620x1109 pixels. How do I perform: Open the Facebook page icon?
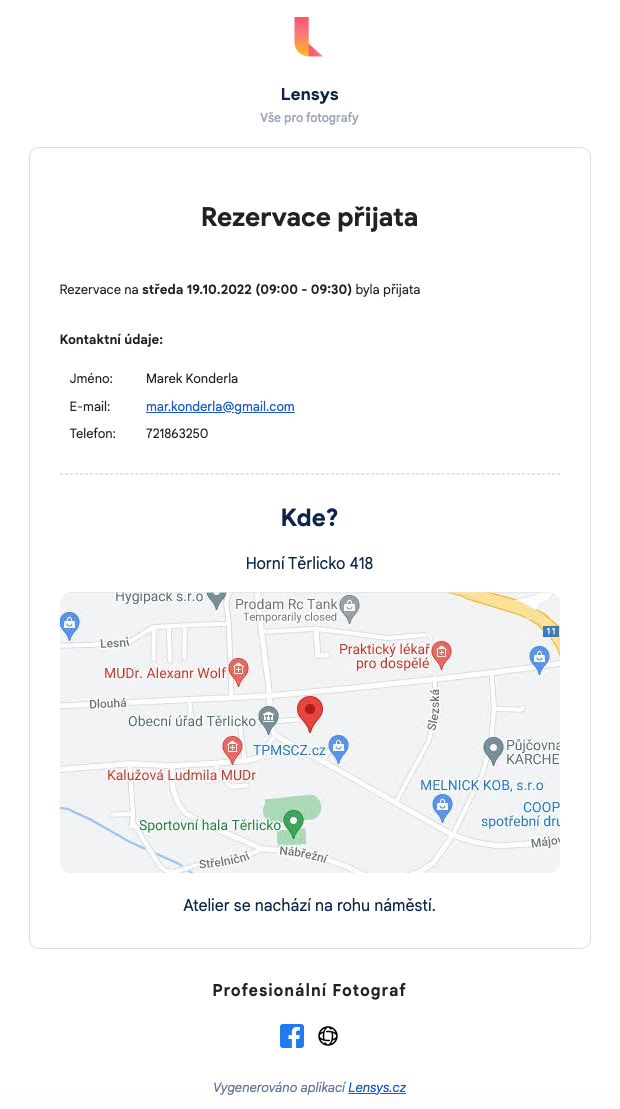[292, 1036]
